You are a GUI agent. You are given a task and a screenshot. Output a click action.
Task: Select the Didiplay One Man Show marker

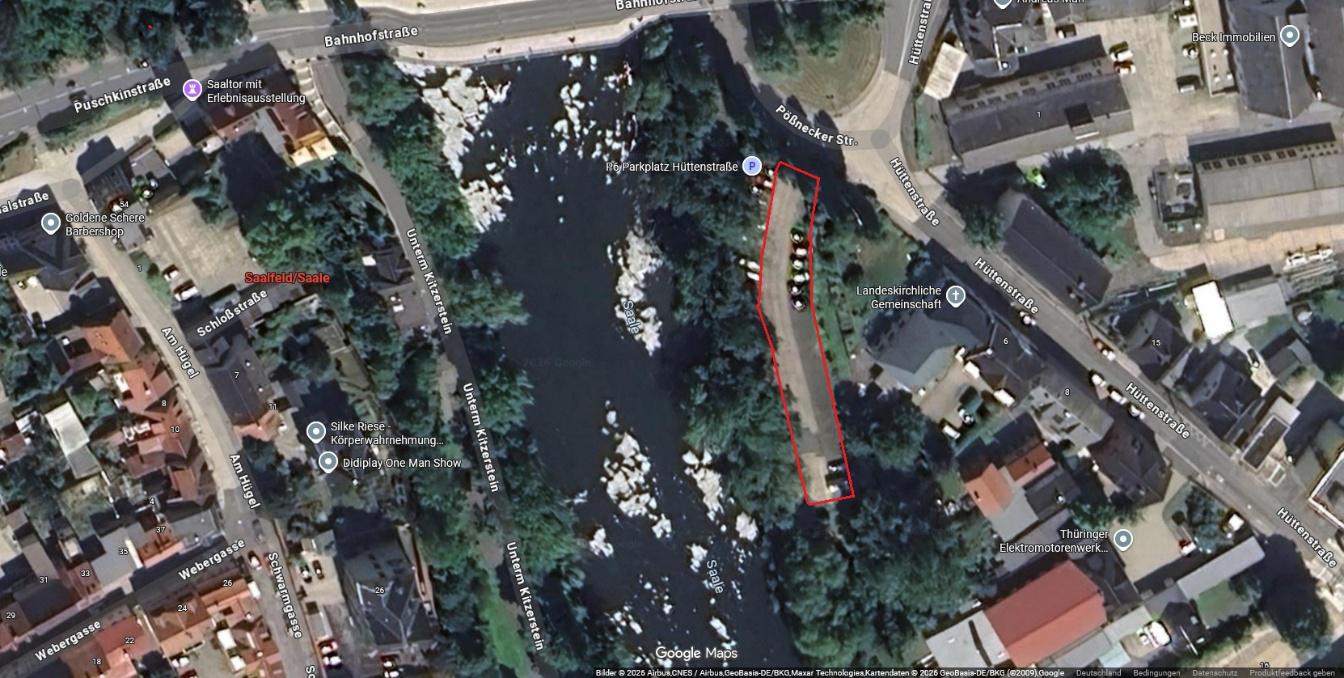tap(327, 462)
